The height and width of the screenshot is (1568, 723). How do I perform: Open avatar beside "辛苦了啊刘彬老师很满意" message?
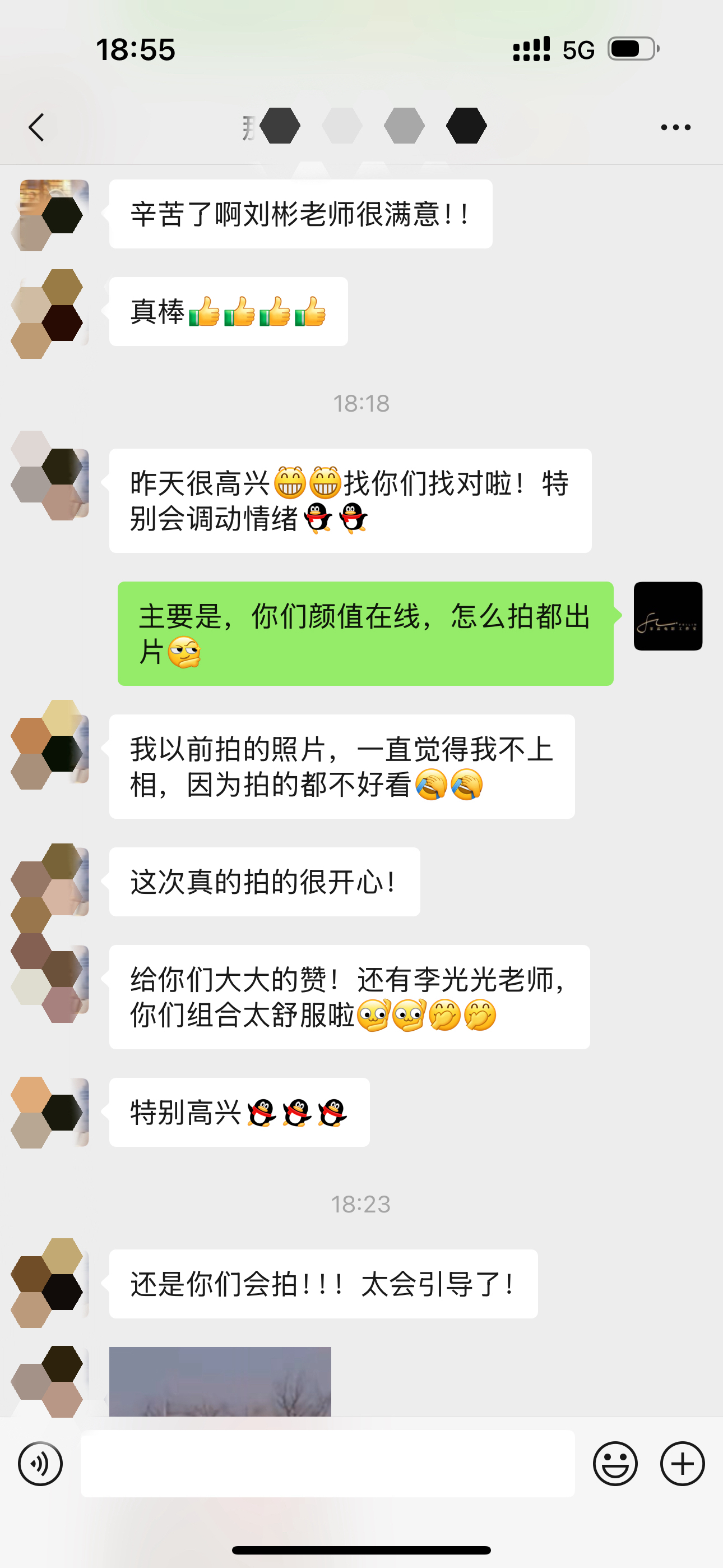pyautogui.click(x=54, y=214)
